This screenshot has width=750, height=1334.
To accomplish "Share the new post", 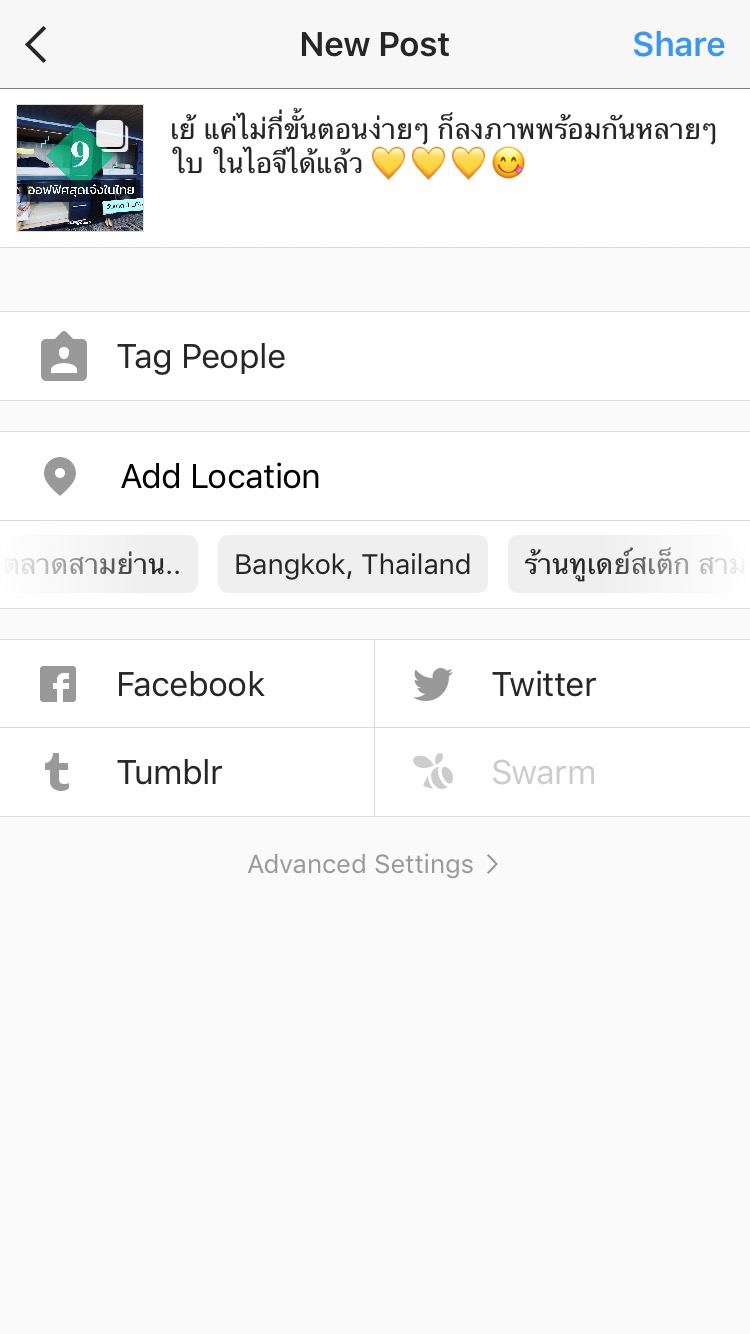I will click(678, 45).
